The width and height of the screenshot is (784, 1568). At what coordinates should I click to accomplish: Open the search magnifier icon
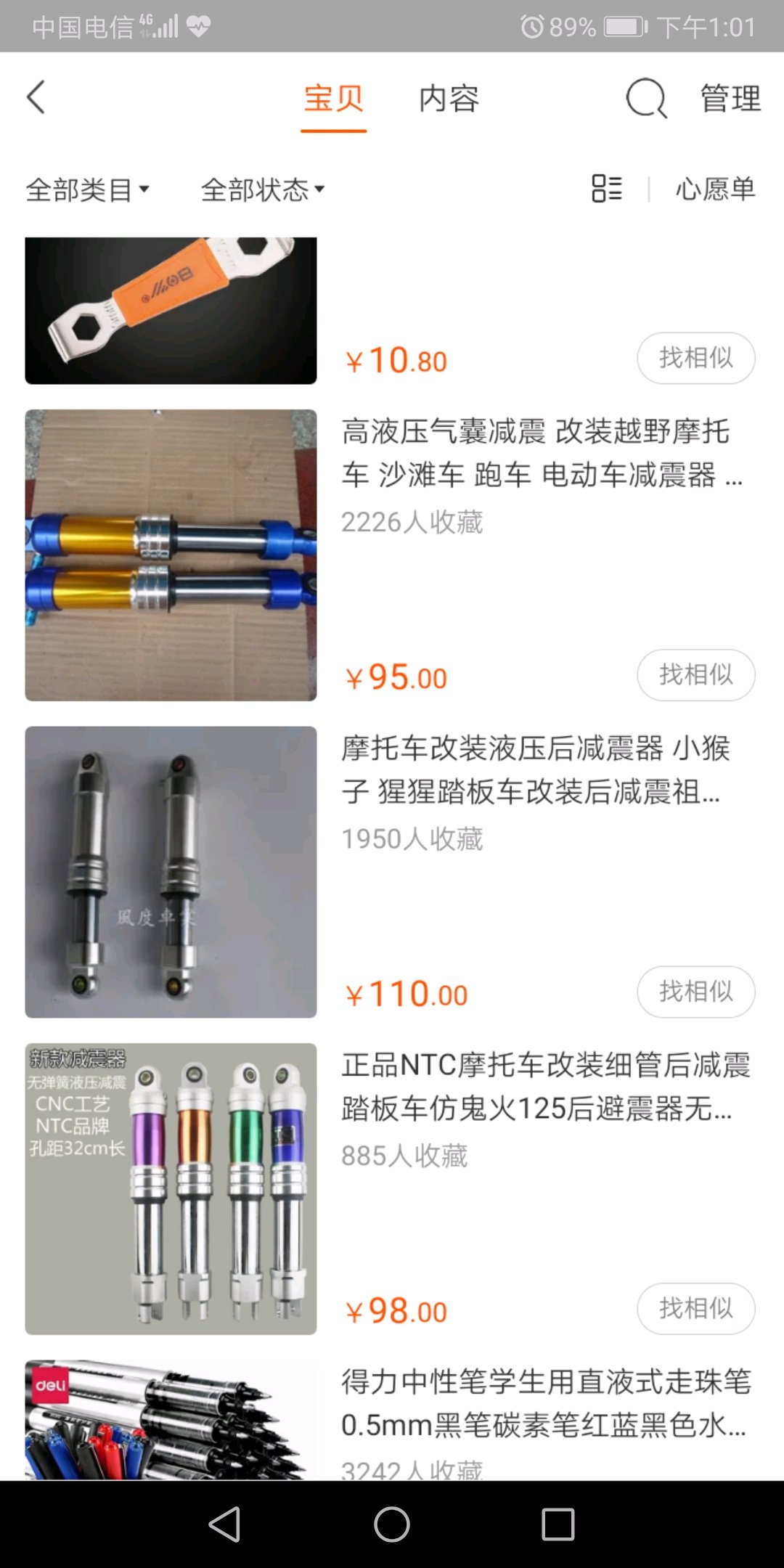(x=645, y=98)
